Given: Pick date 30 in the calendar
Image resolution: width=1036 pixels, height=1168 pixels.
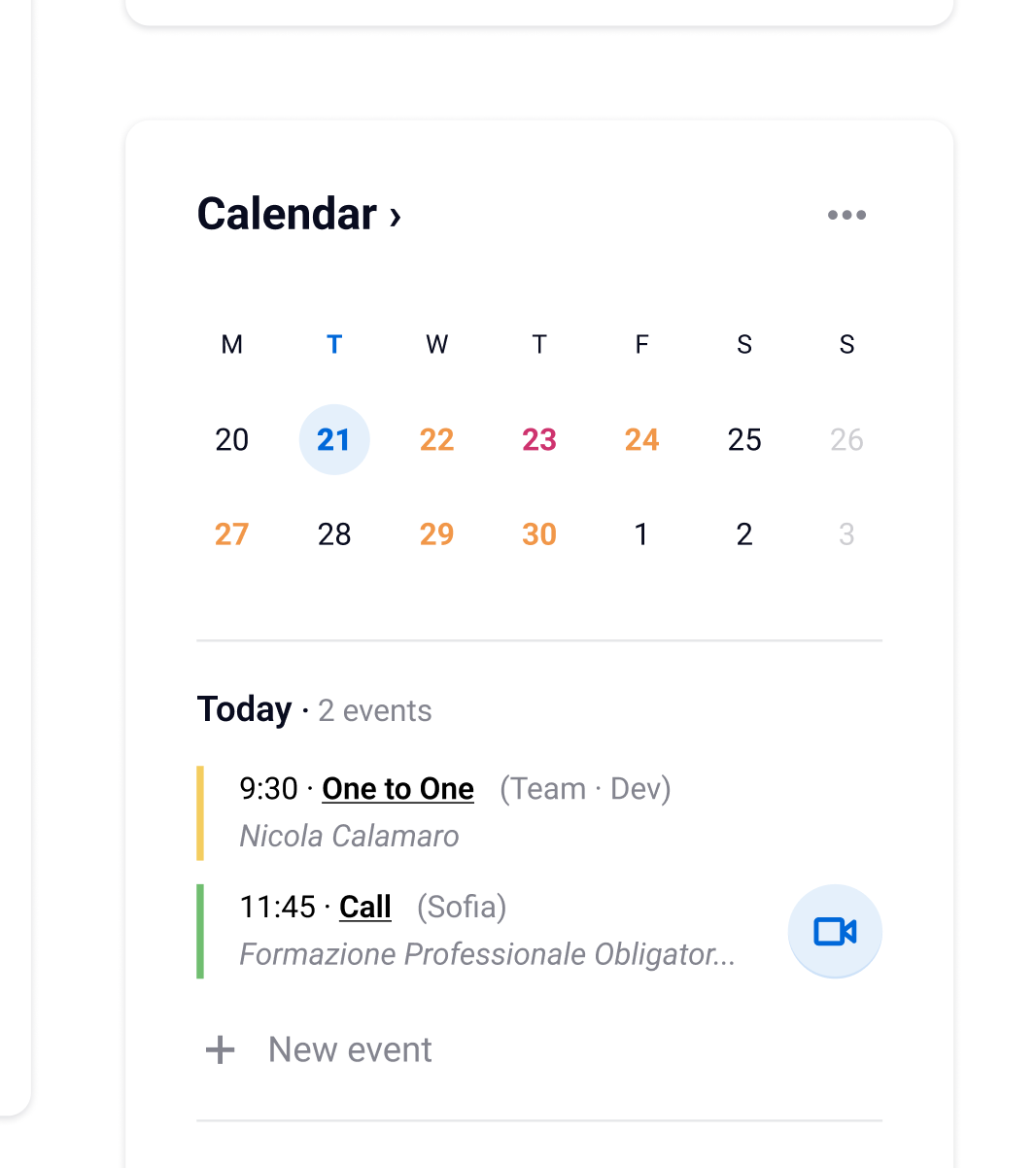Looking at the screenshot, I should pos(539,534).
